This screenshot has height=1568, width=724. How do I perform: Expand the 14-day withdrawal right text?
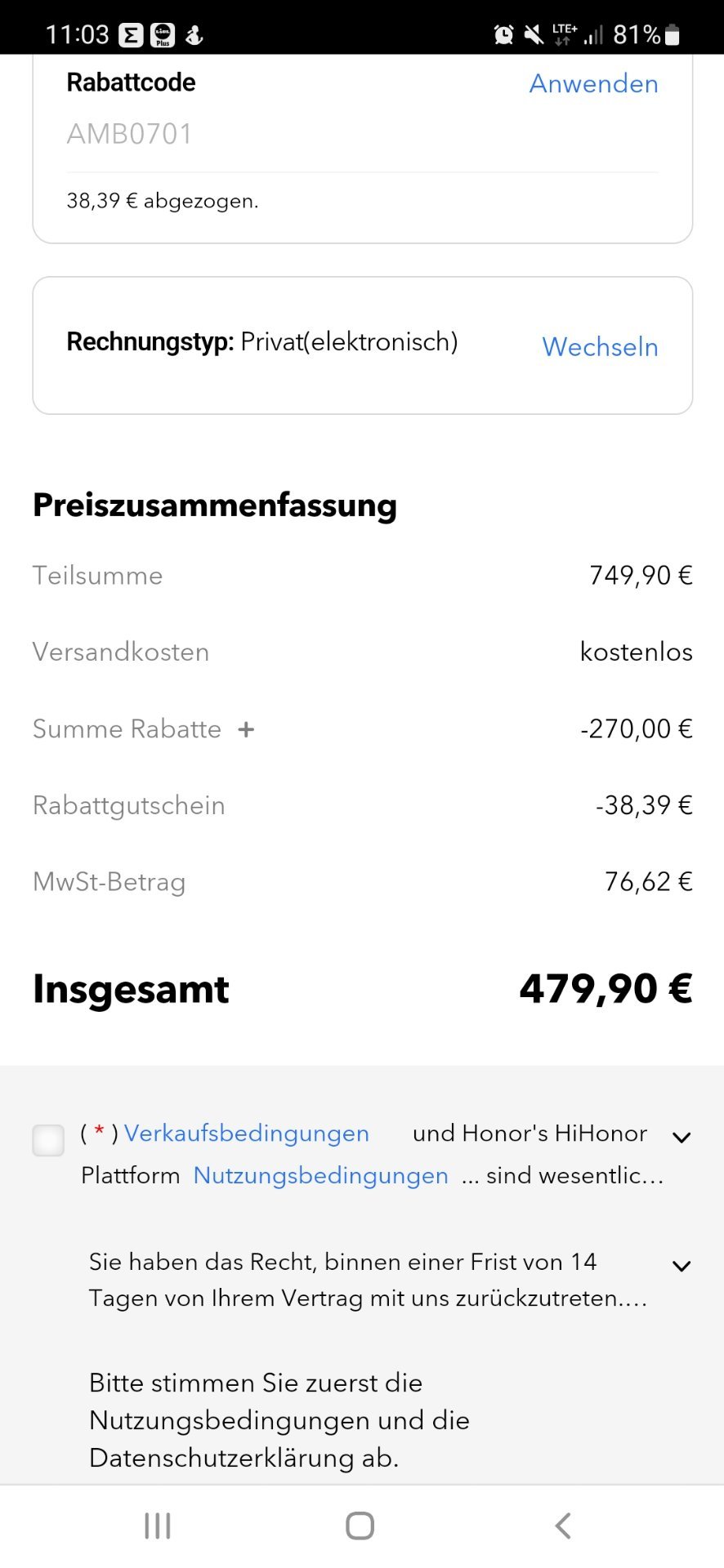tap(682, 1266)
